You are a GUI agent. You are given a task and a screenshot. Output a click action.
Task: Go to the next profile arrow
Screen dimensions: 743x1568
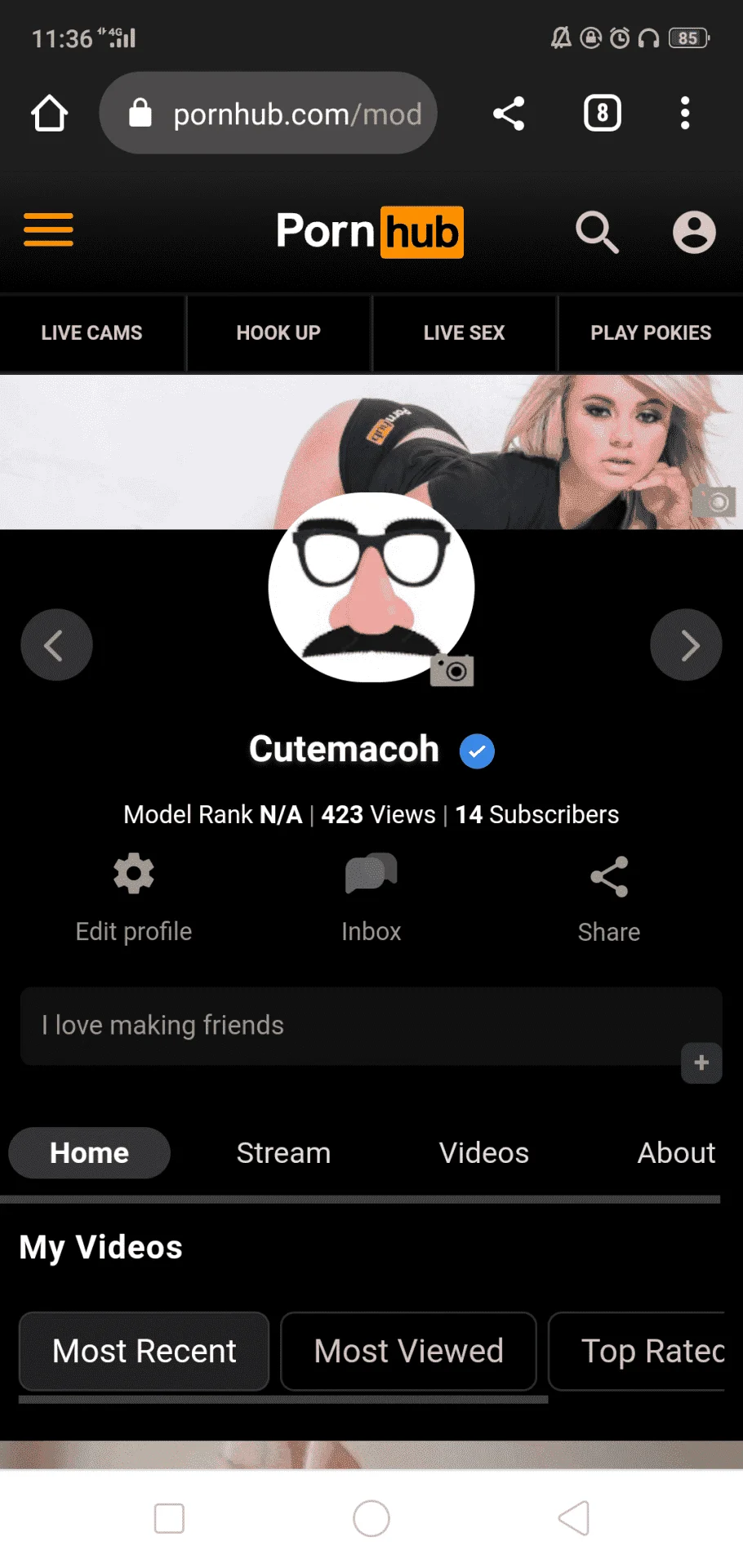687,645
